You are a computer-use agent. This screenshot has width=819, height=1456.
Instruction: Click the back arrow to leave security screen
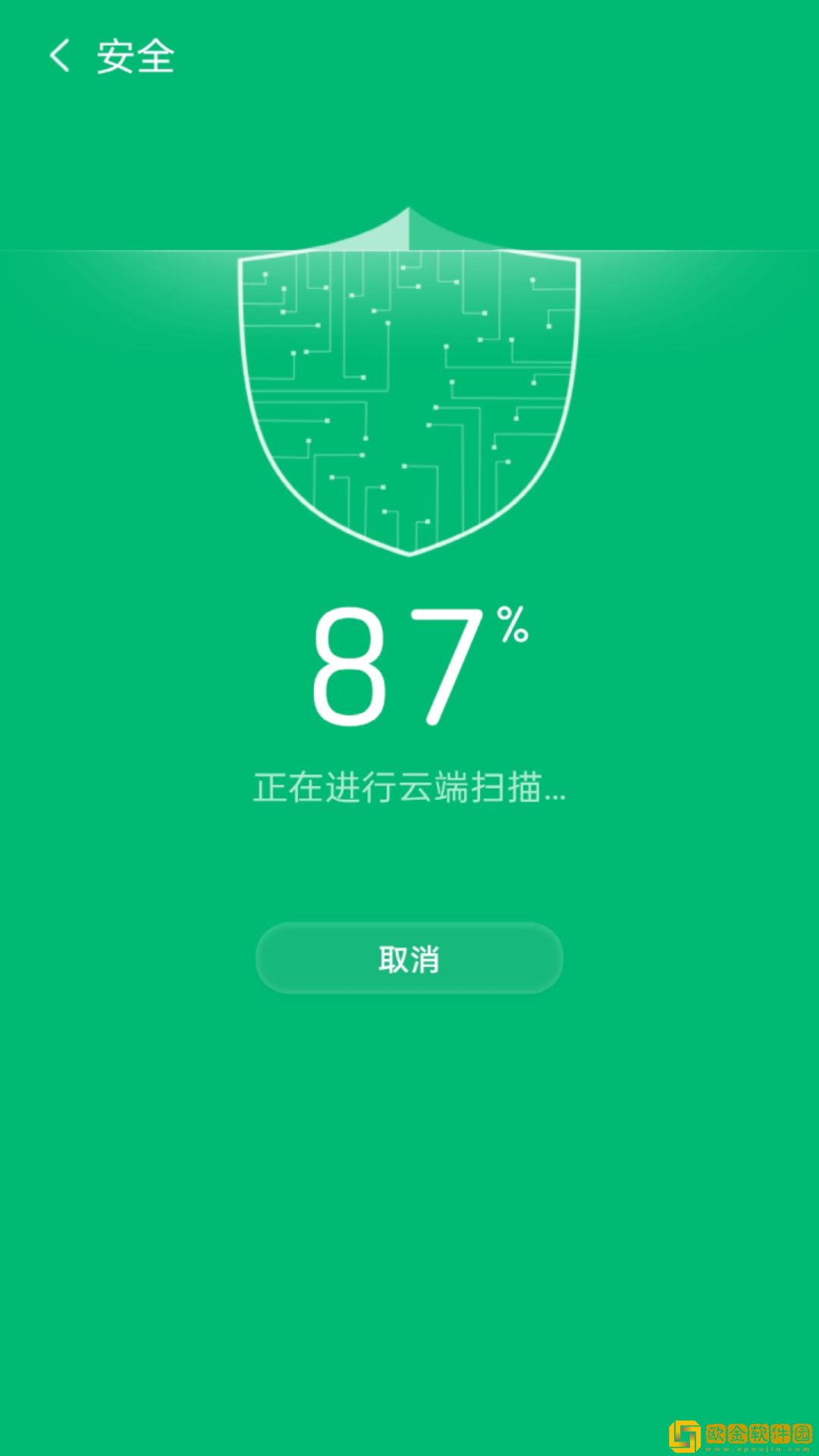click(x=59, y=55)
